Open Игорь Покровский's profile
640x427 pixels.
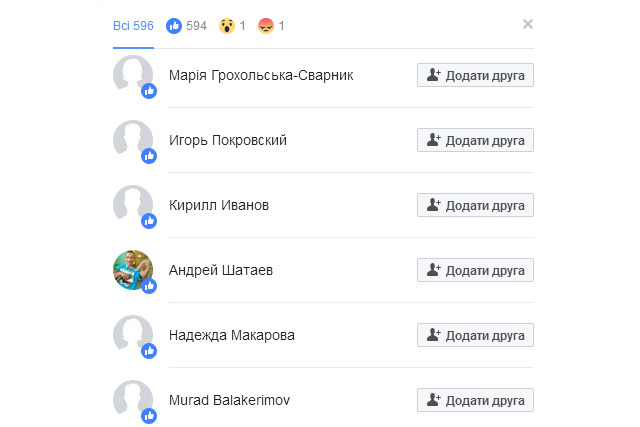click(228, 140)
